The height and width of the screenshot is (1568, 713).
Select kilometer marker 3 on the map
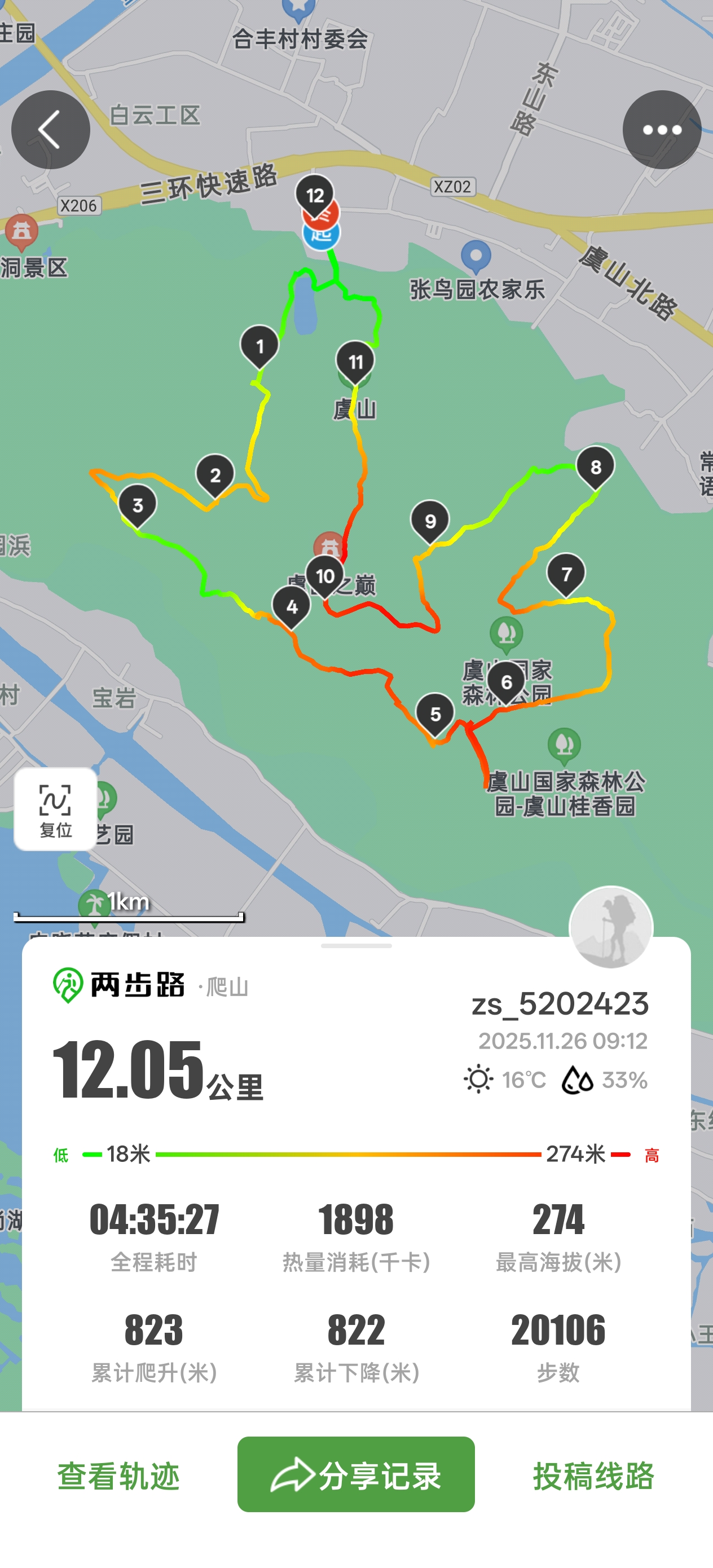pos(138,505)
